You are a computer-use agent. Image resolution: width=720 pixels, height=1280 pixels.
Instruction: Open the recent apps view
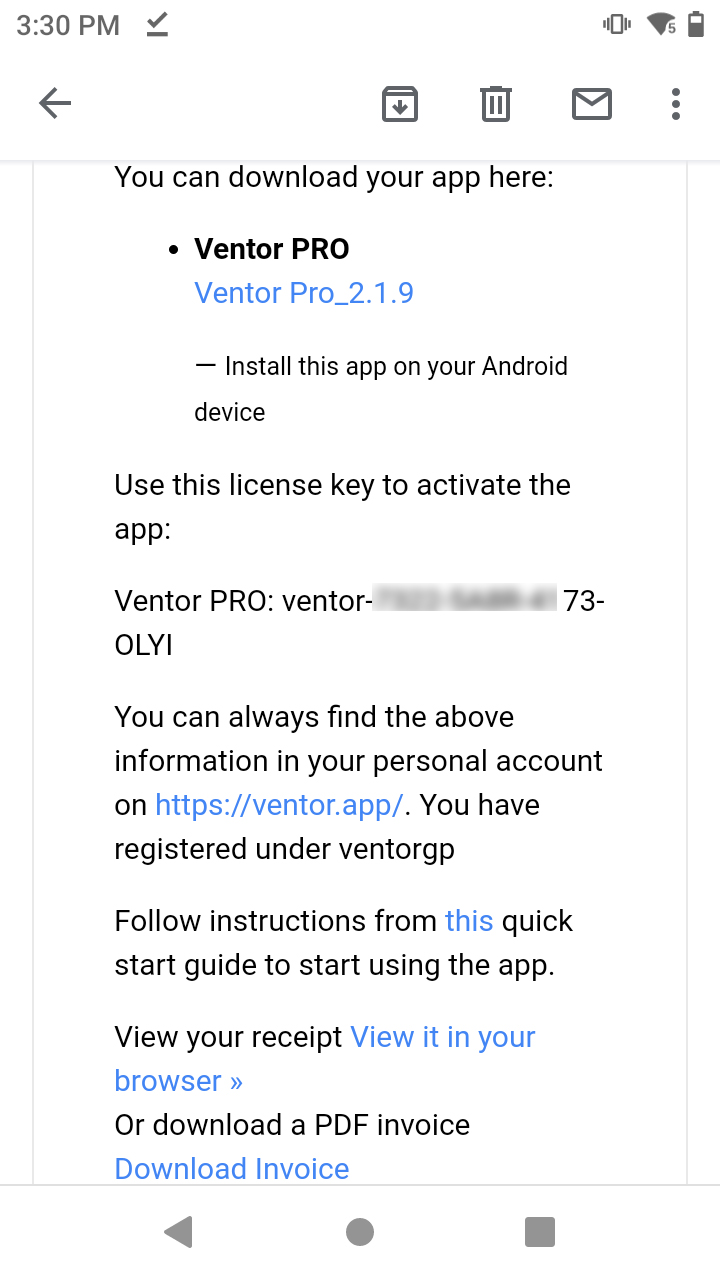pyautogui.click(x=540, y=1232)
